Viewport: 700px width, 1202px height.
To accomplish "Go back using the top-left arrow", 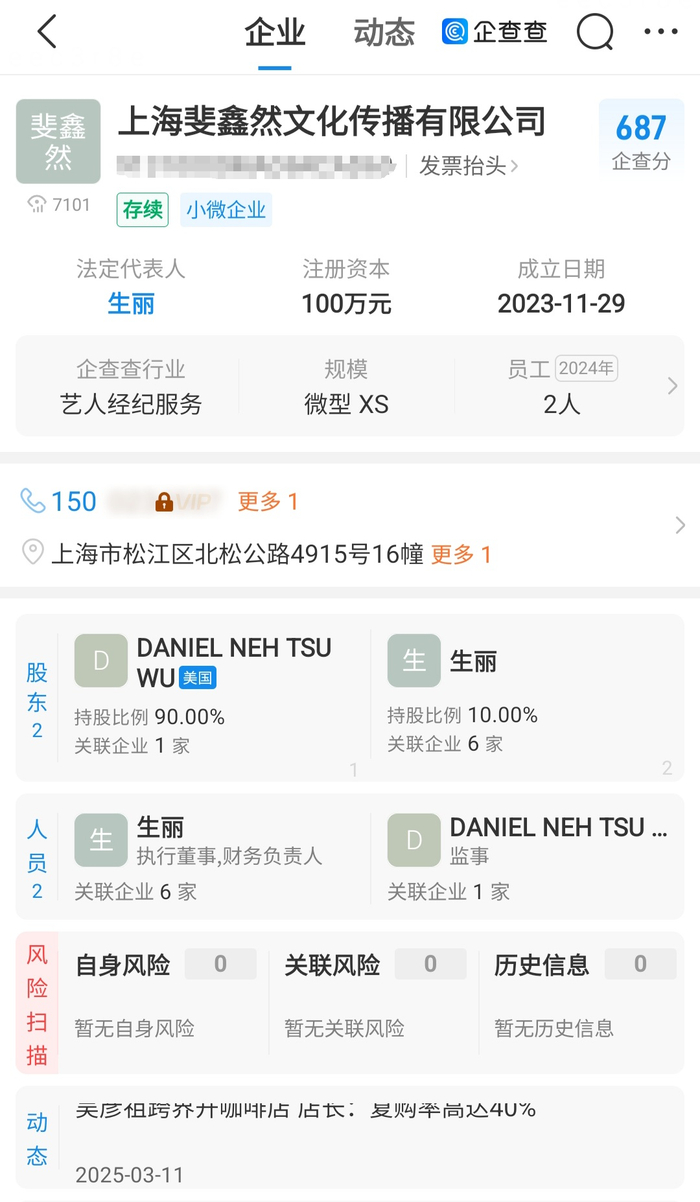I will point(47,32).
